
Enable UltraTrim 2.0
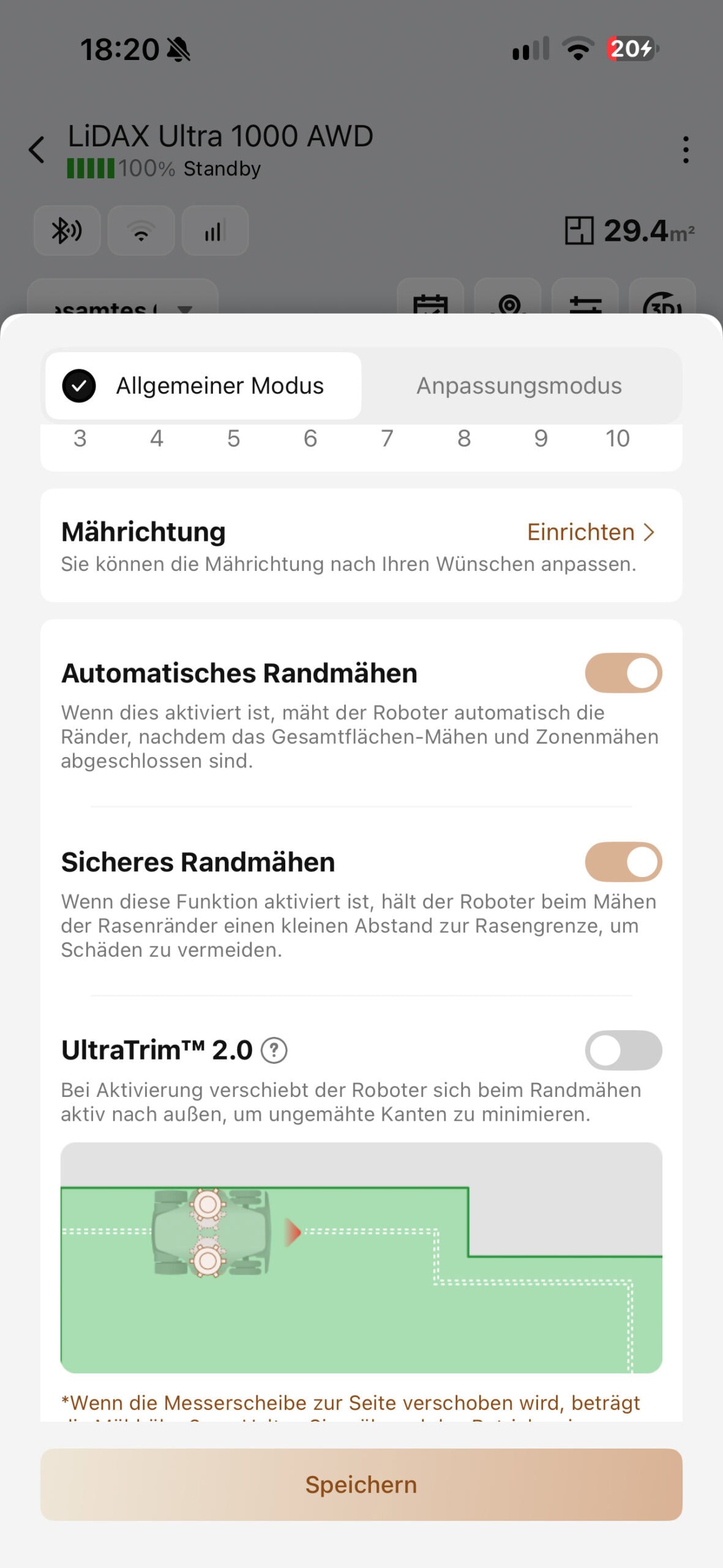point(623,1050)
